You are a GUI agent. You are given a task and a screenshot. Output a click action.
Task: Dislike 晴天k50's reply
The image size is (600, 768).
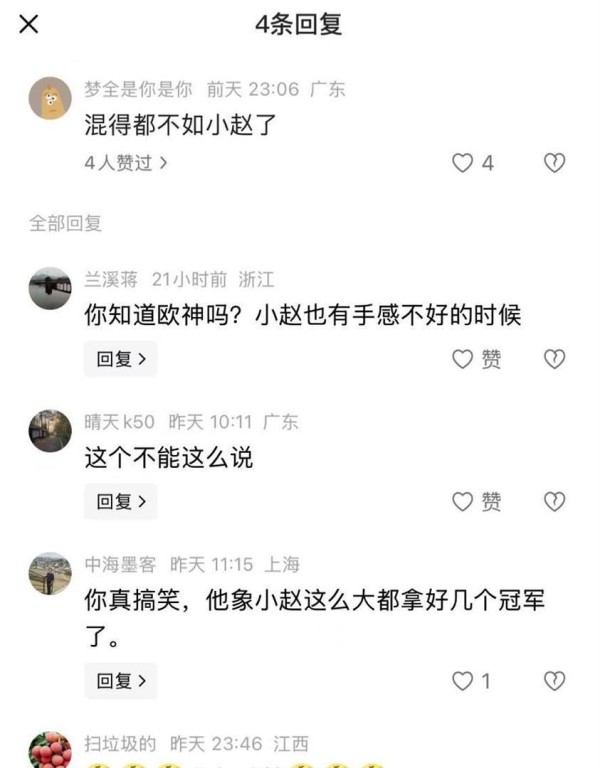pos(554,501)
